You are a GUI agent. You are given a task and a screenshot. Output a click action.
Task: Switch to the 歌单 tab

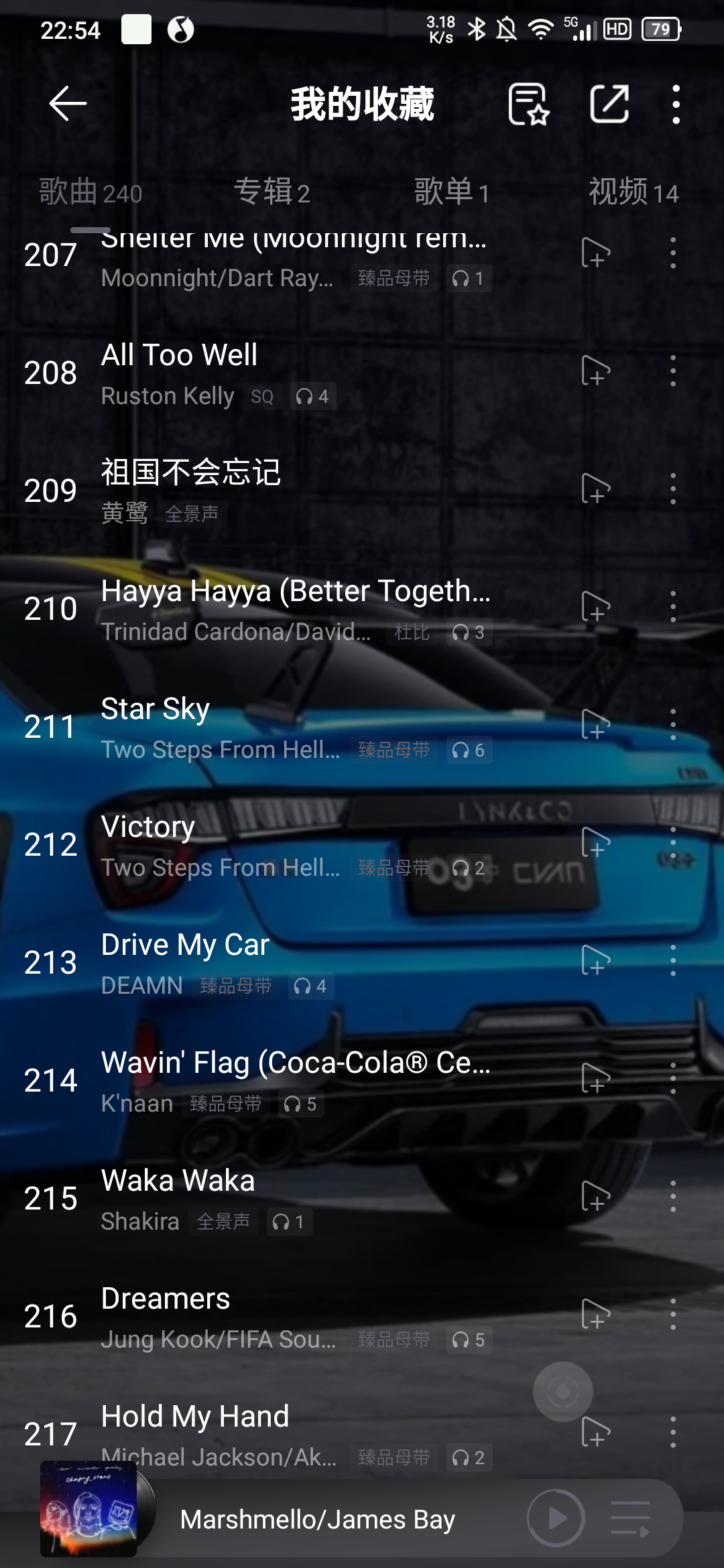pyautogui.click(x=451, y=192)
